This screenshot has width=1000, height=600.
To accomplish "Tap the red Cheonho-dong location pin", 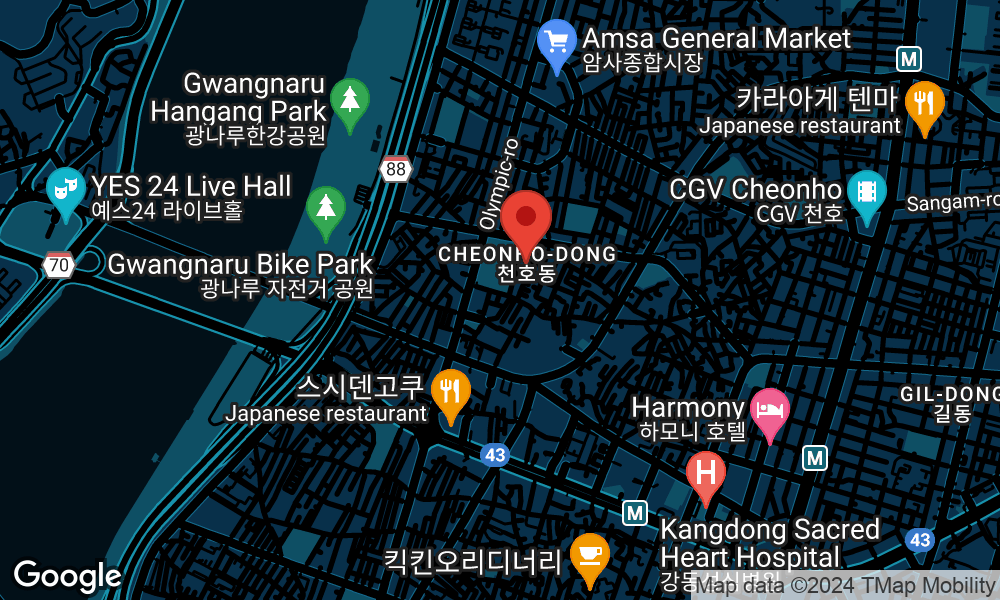I will 526,217.
